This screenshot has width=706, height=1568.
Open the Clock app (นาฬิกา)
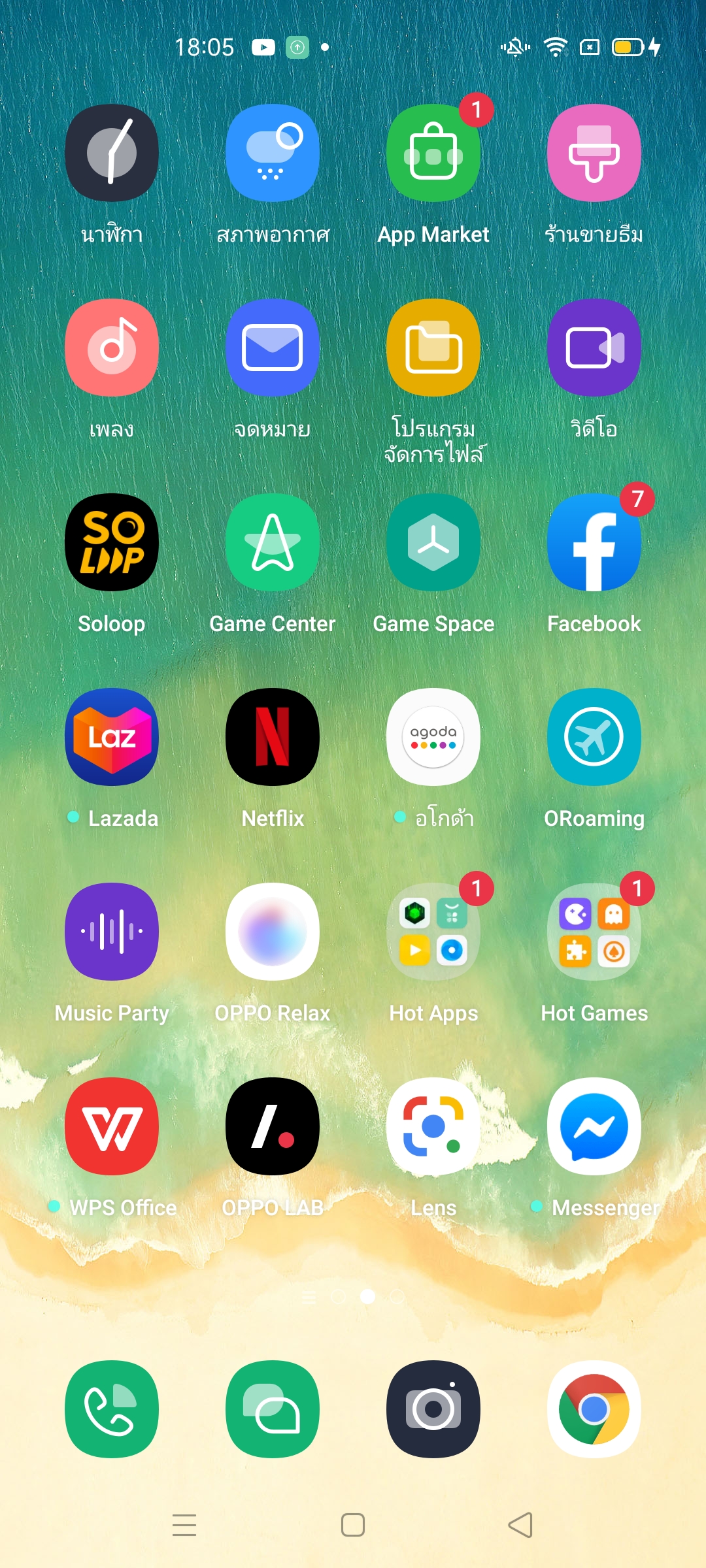[112, 153]
